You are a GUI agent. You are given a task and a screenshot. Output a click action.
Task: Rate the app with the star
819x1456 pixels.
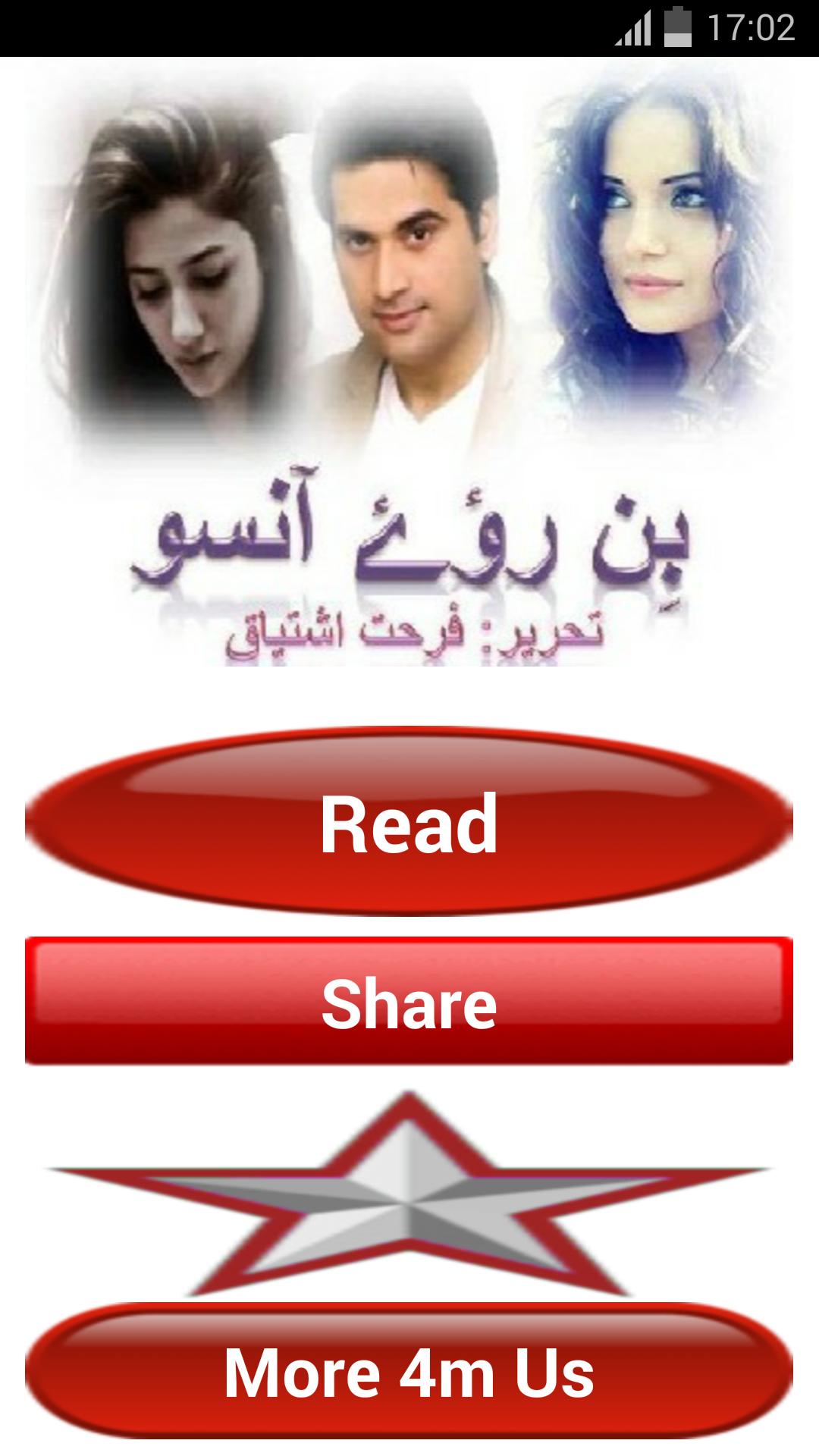[x=409, y=1198]
